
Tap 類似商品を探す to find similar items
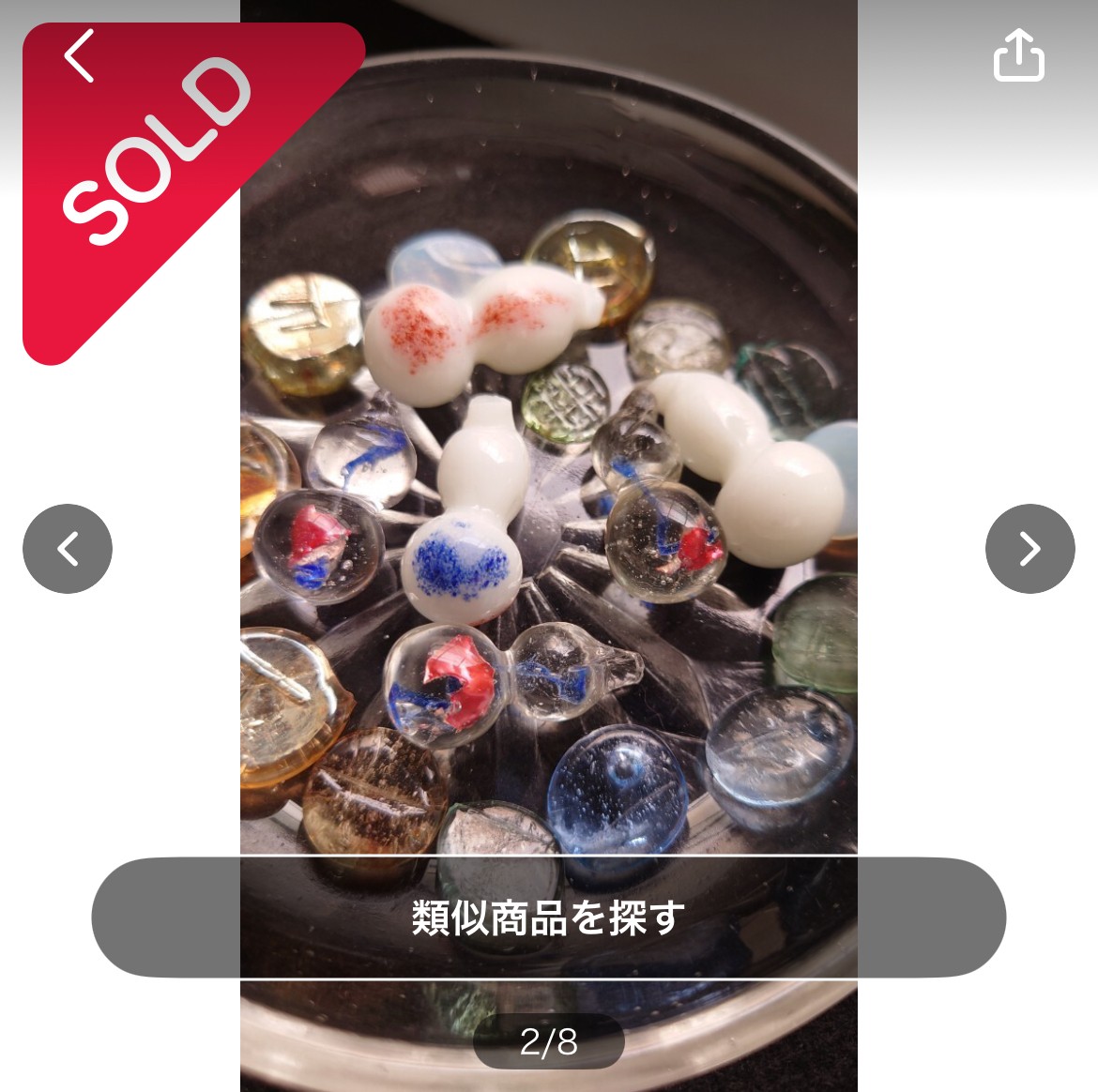tap(548, 918)
